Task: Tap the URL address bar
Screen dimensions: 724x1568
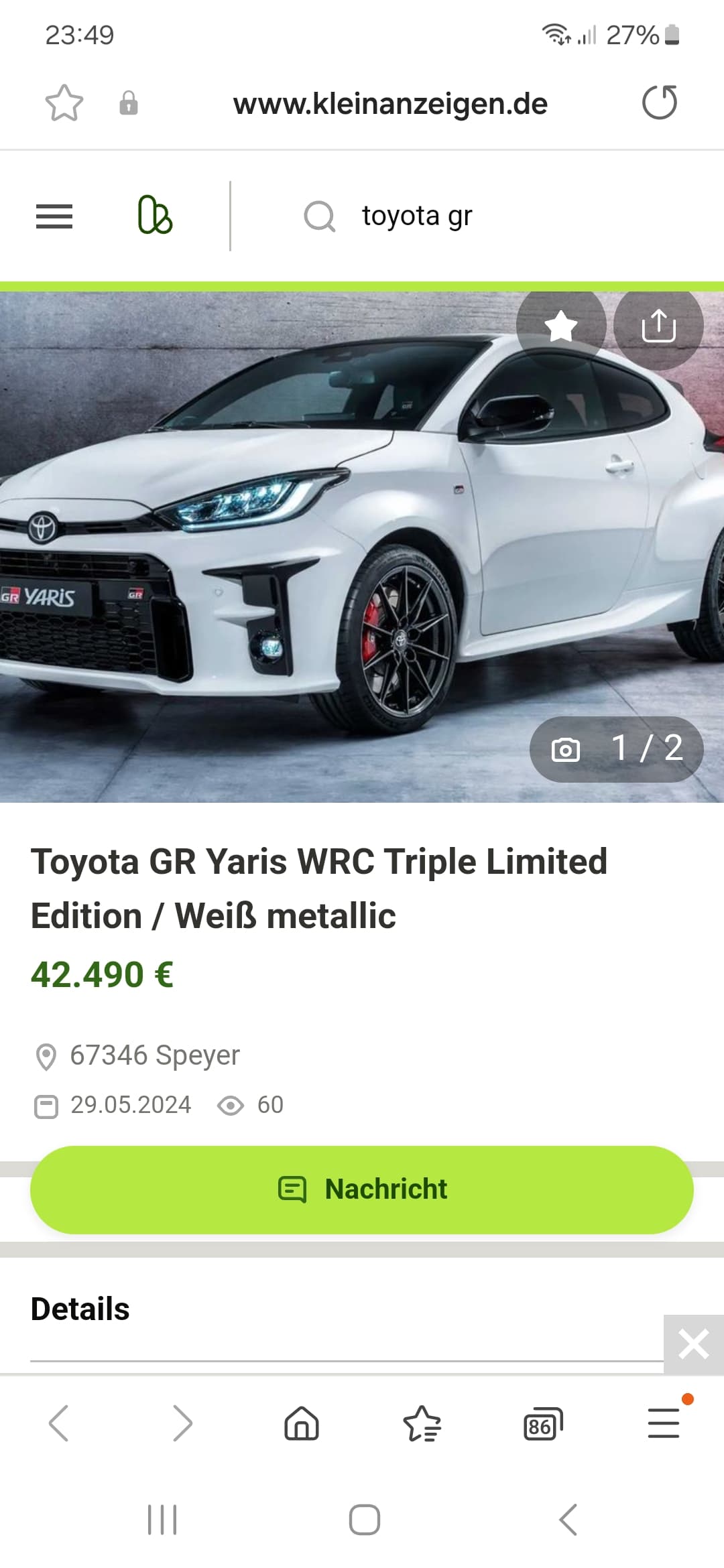Action: 390,104
